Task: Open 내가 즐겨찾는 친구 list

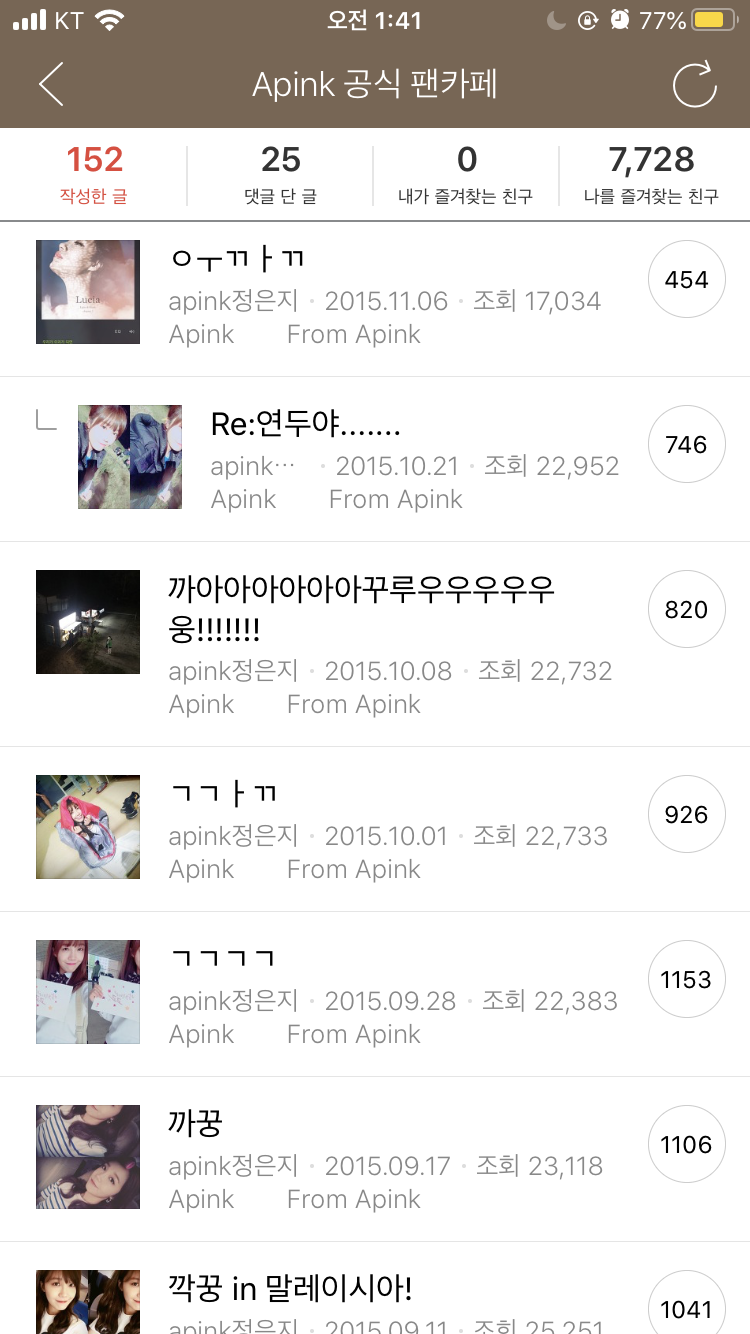Action: click(466, 173)
